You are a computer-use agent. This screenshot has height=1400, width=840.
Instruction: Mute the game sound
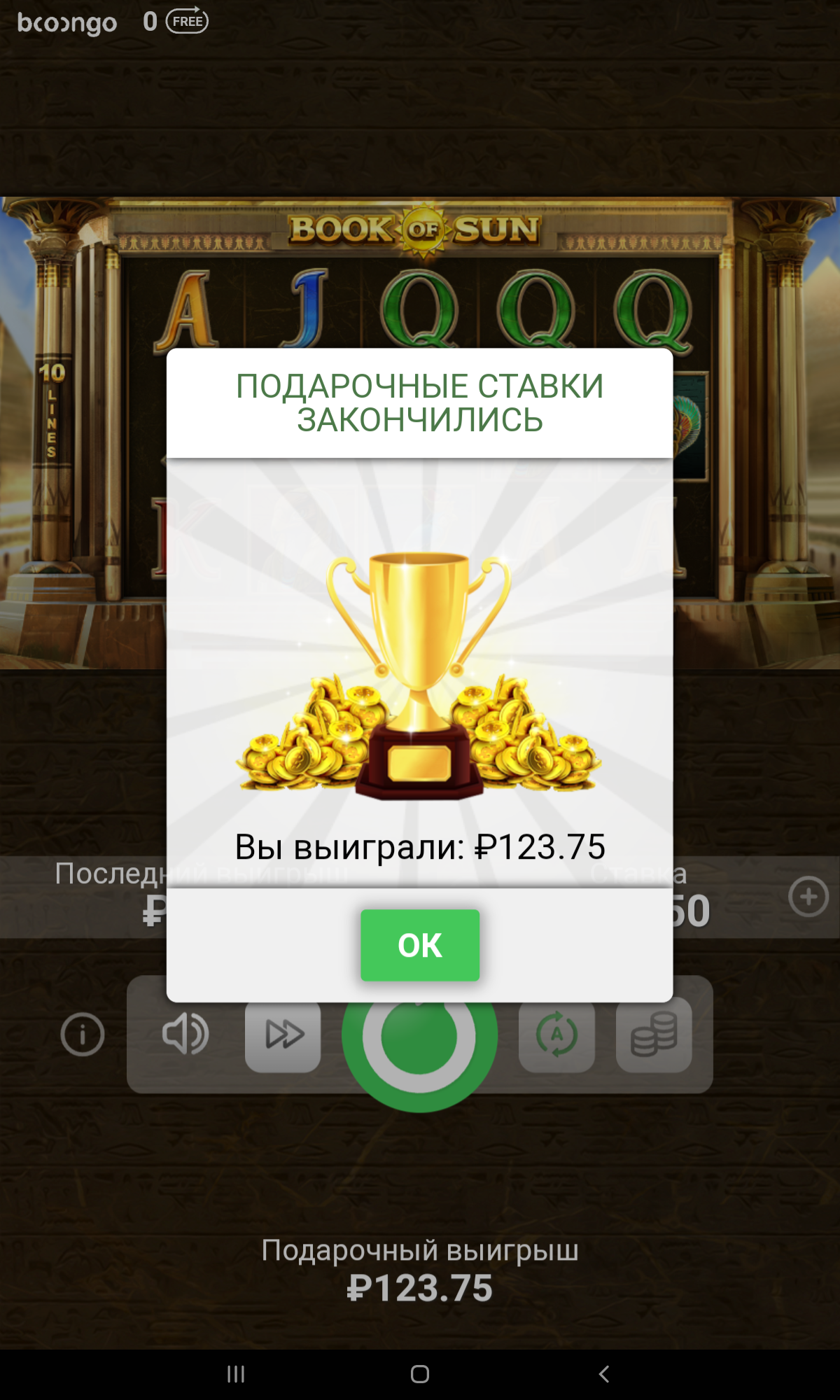tap(184, 1035)
